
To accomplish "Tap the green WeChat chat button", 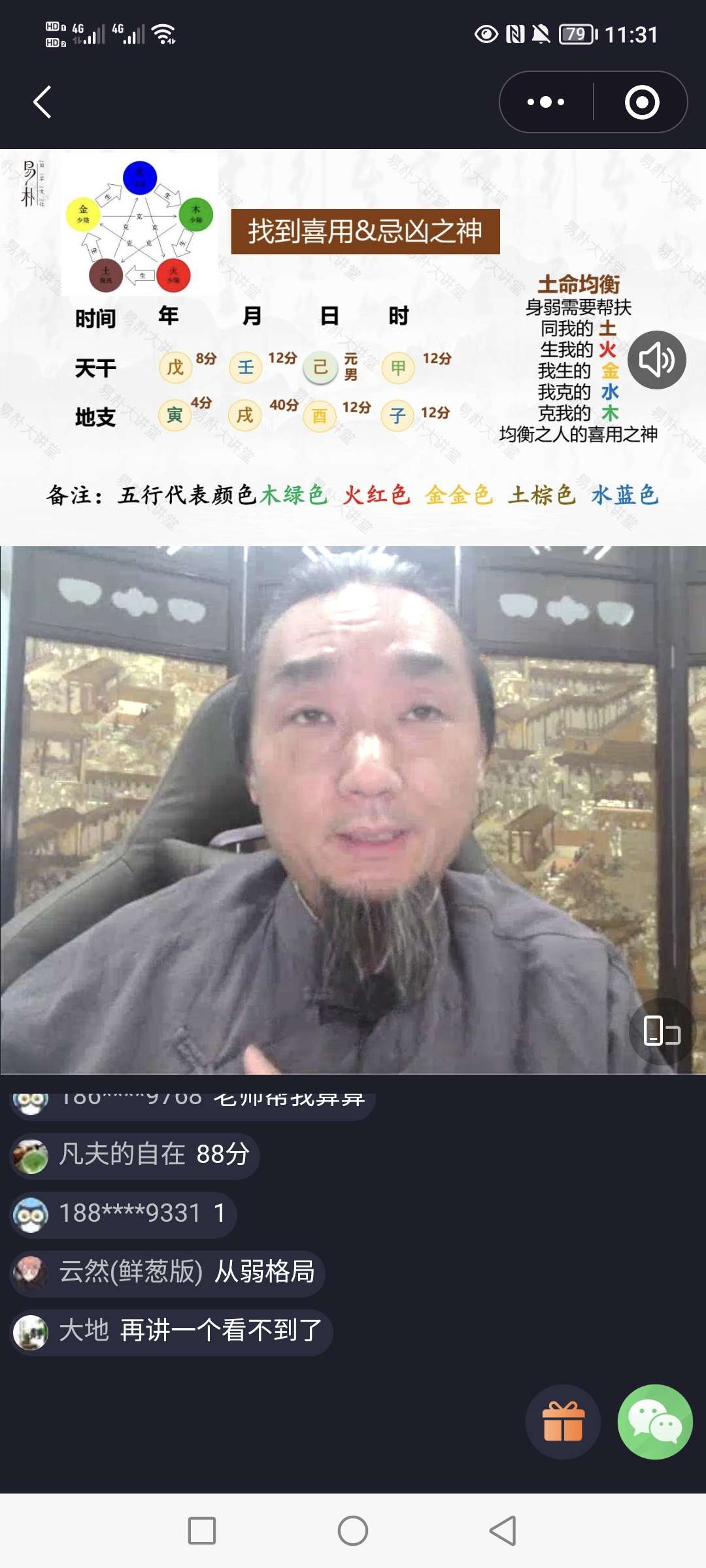I will [655, 1422].
